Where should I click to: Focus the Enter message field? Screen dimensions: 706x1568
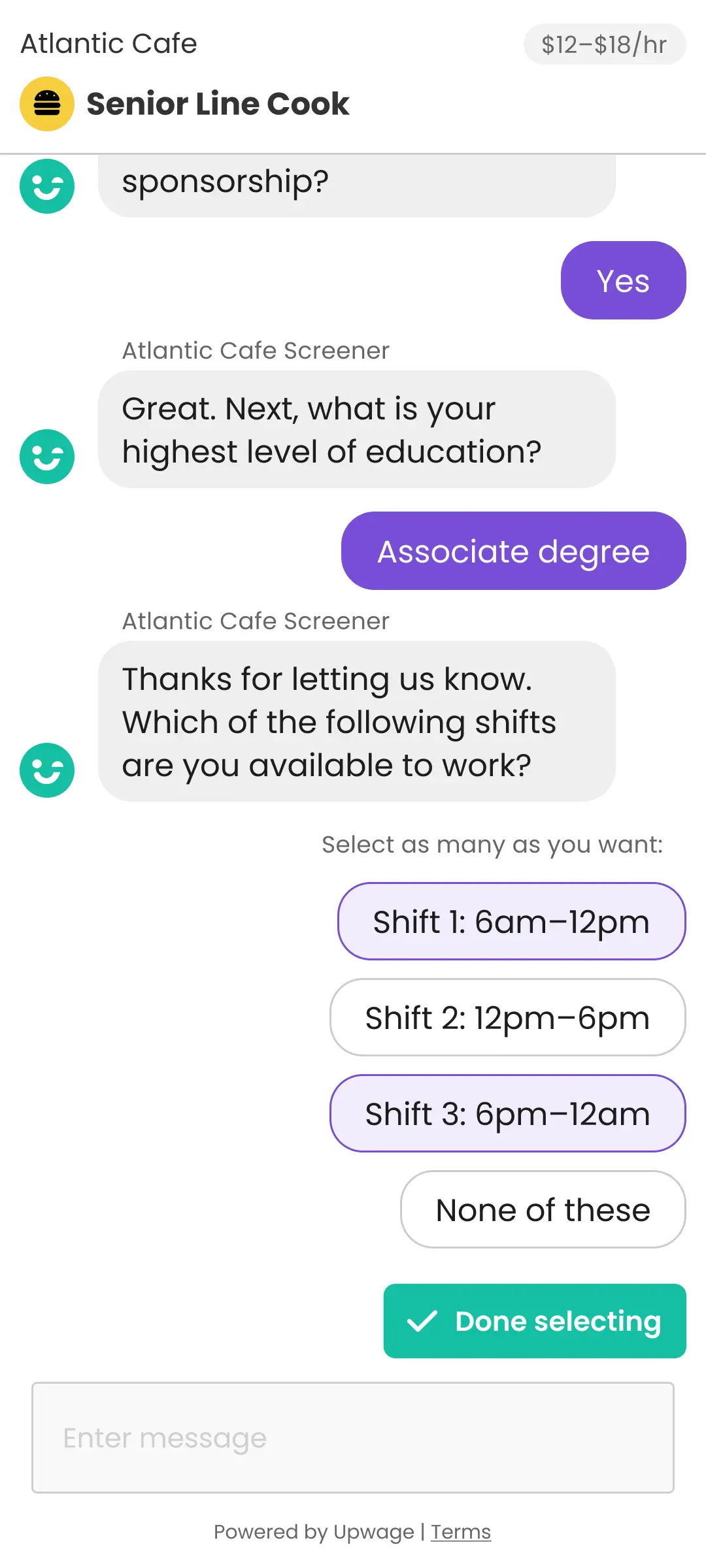[x=353, y=1437]
